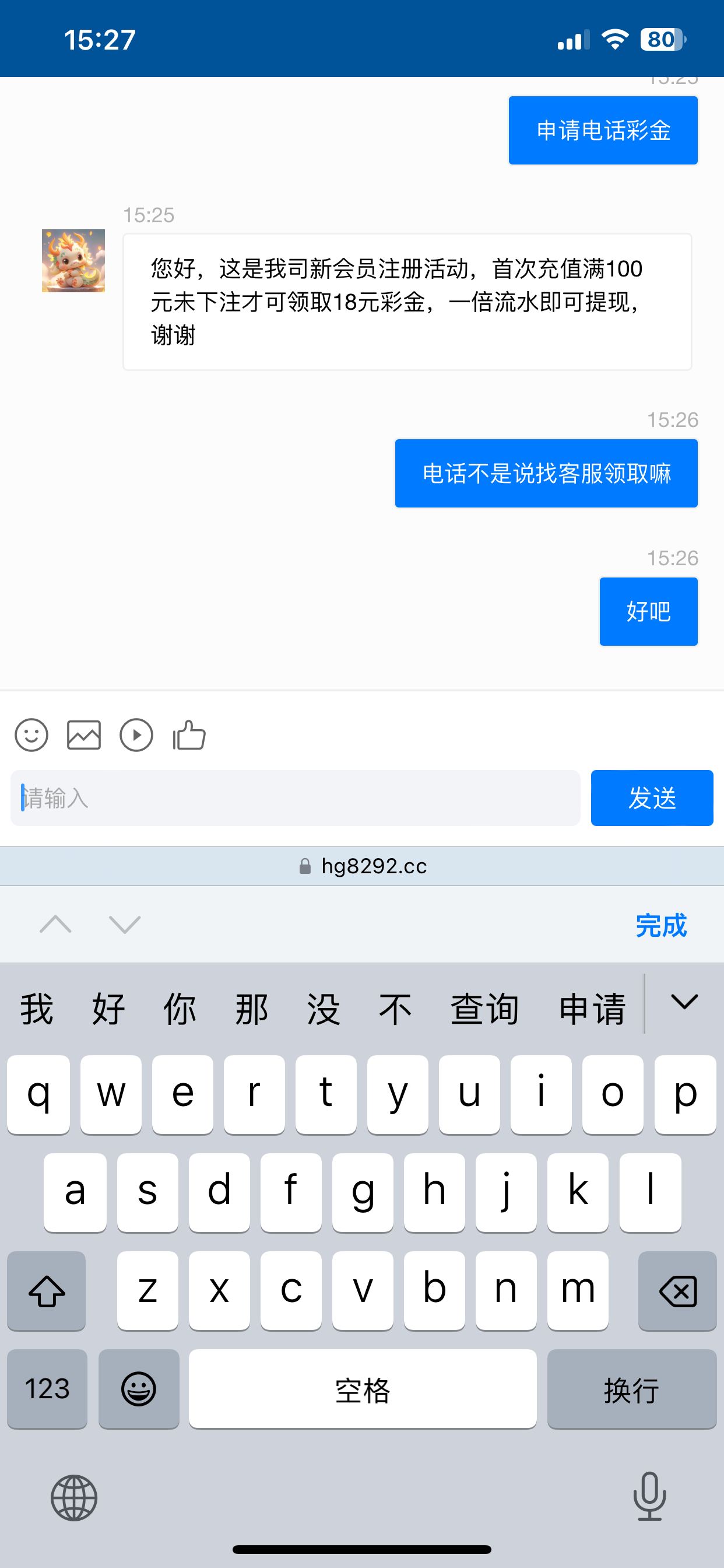The image size is (724, 1568).
Task: Tap 完成 to dismiss the keyboard
Action: click(660, 925)
